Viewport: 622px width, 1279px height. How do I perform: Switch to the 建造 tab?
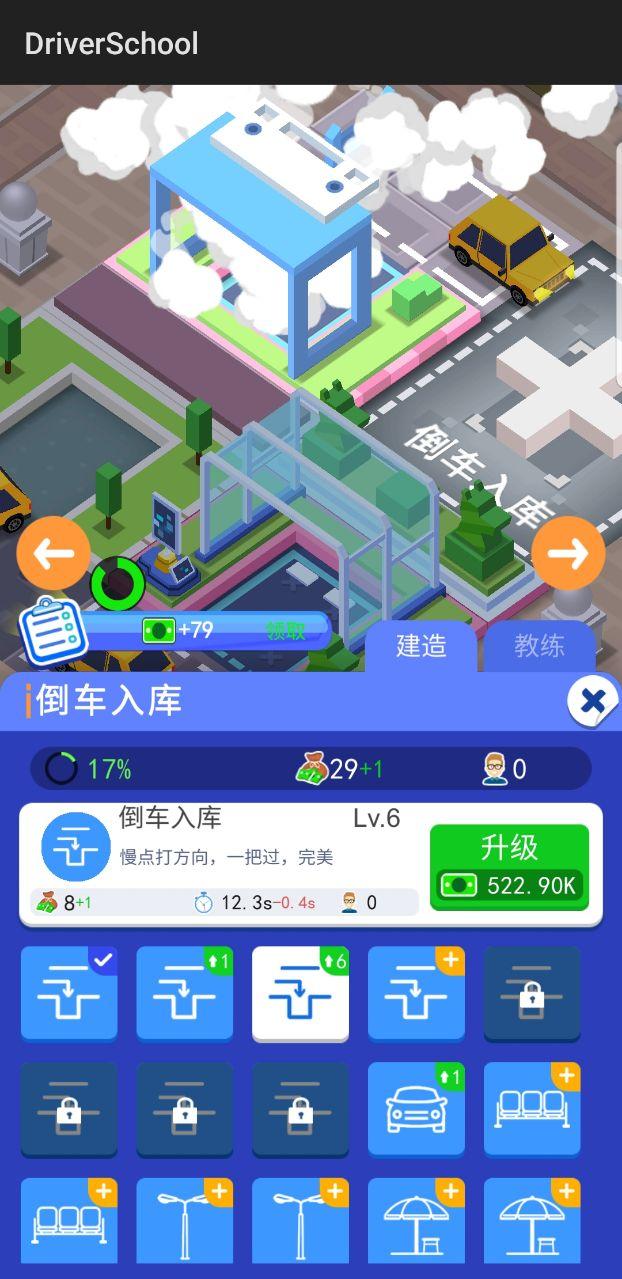[421, 646]
